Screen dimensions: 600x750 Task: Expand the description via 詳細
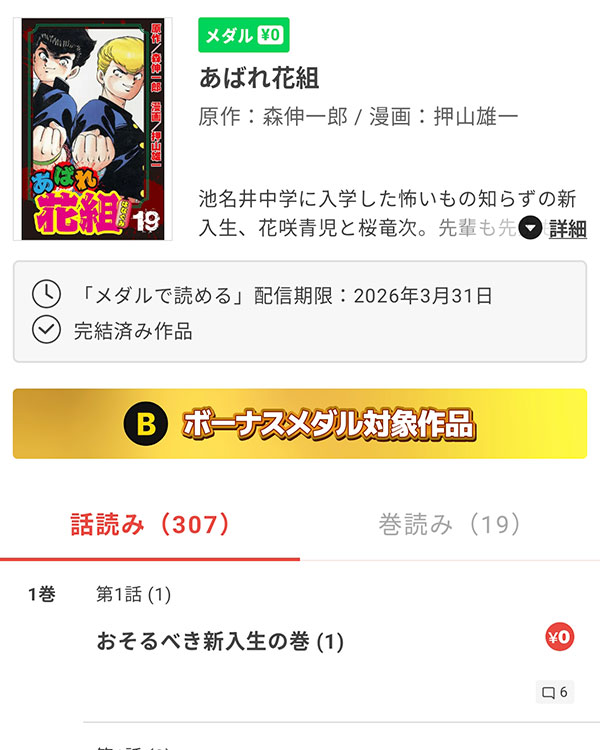pyautogui.click(x=555, y=228)
